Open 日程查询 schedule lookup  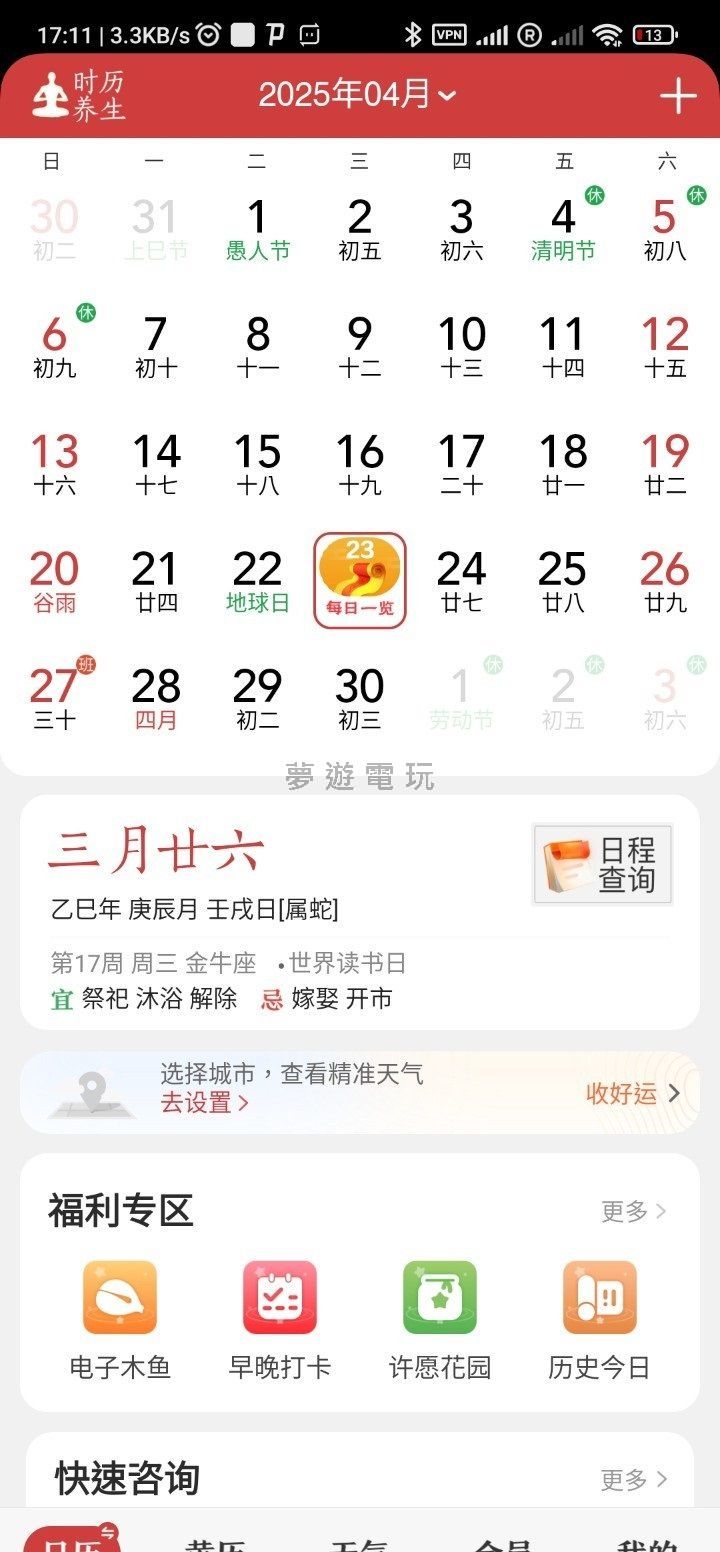click(603, 865)
